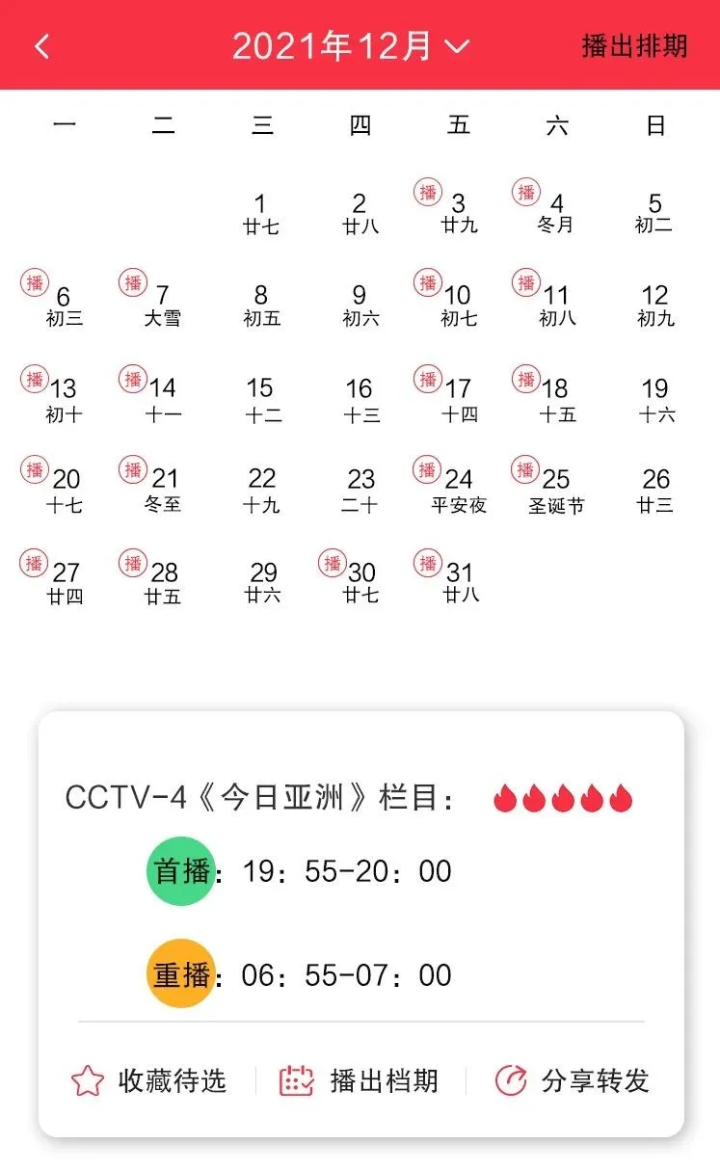Screen dimensions: 720x1170
Task: Select December 7 大雪 date
Action: point(162,305)
